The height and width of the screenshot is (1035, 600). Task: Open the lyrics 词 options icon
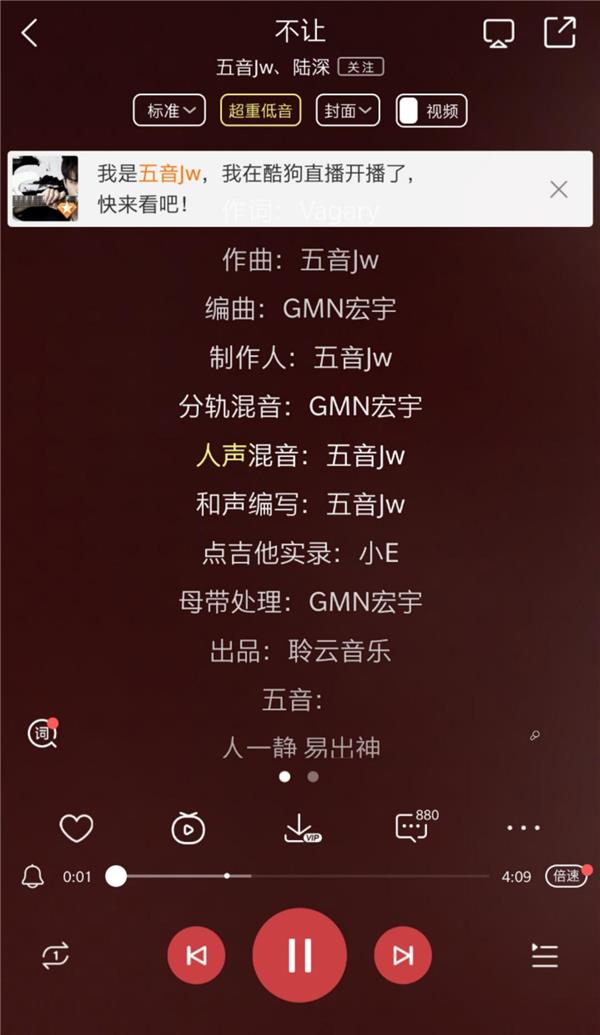coord(43,733)
